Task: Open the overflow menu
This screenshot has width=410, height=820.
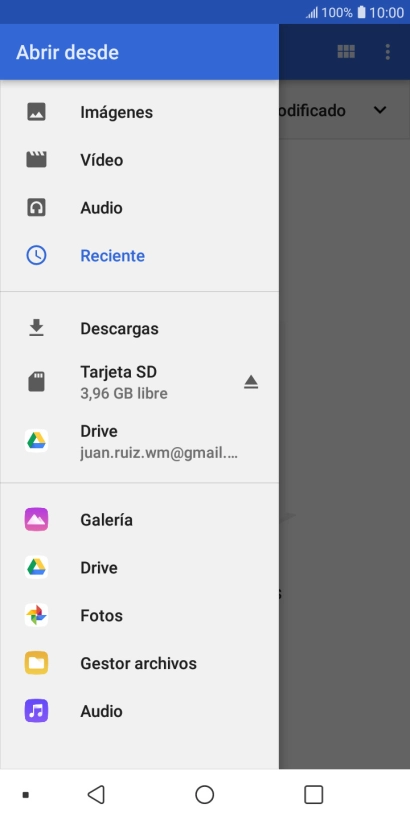Action: pos(388,52)
